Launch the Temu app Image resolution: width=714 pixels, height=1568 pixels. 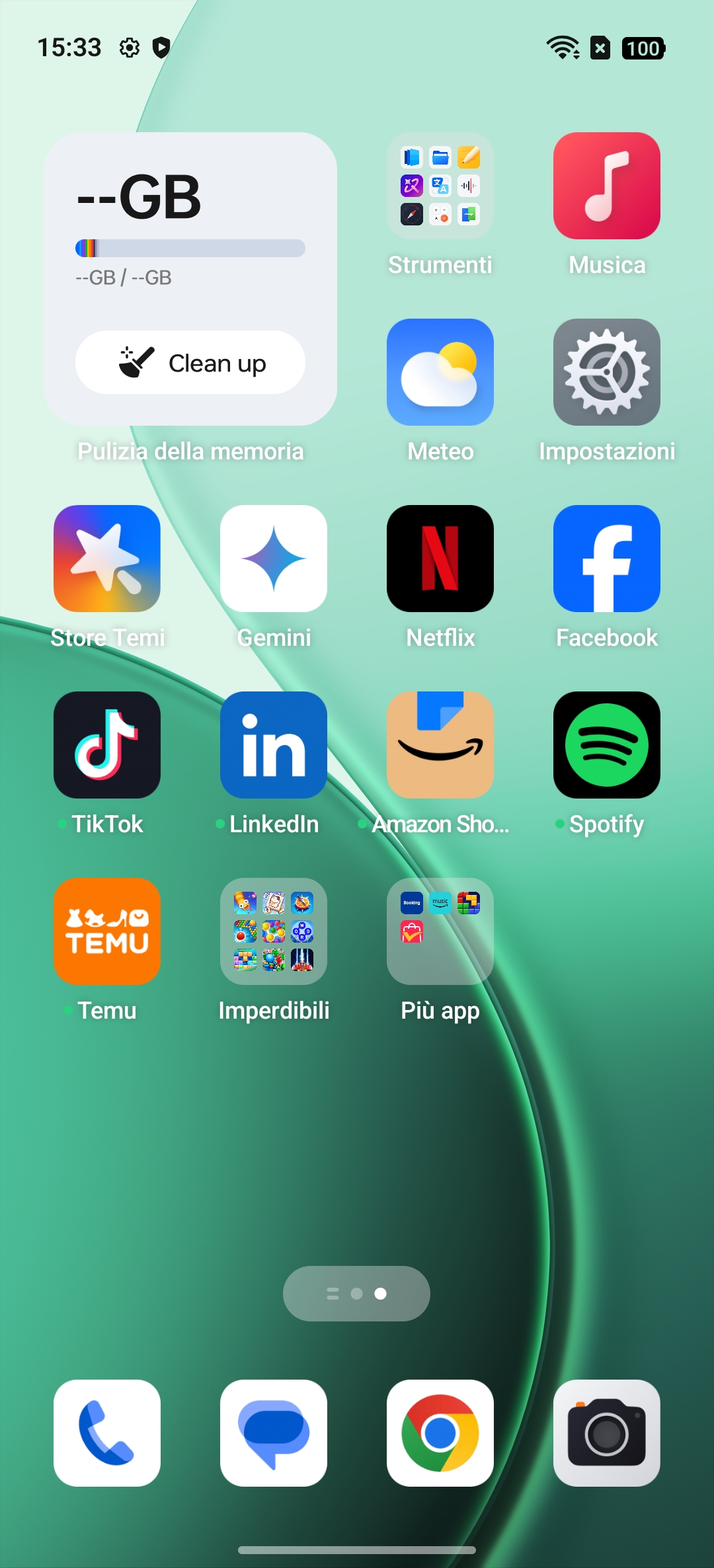pyautogui.click(x=107, y=931)
